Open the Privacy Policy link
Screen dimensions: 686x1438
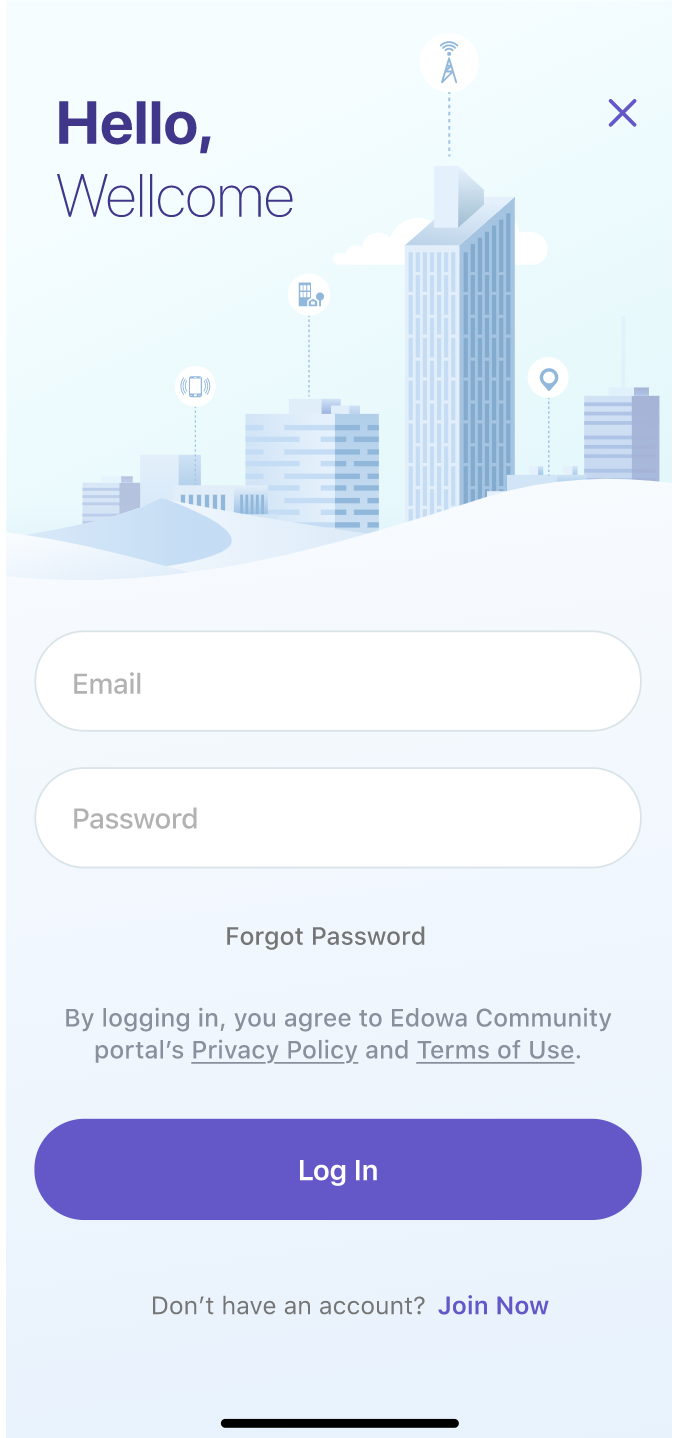274,1051
